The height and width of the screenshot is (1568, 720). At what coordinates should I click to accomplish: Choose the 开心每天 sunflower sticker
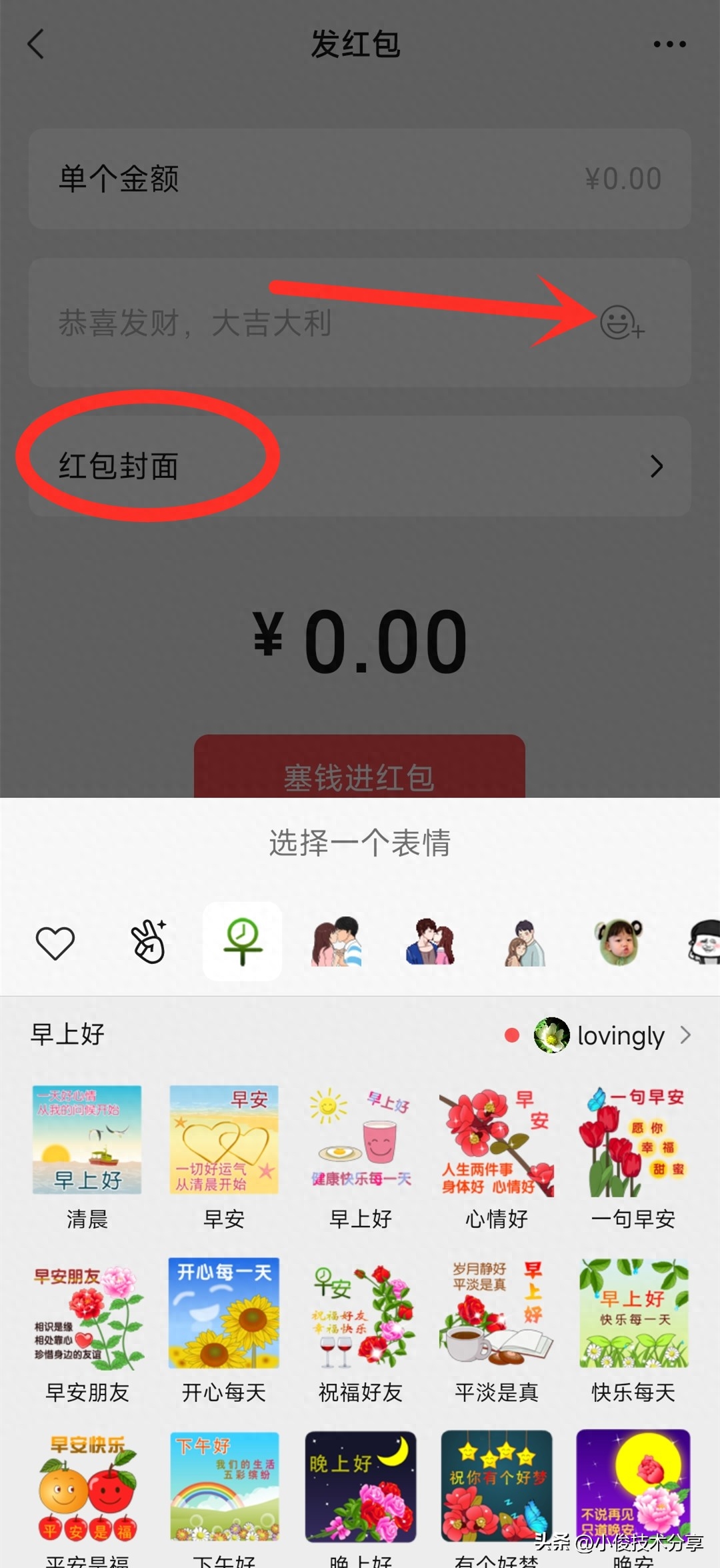[x=224, y=1313]
